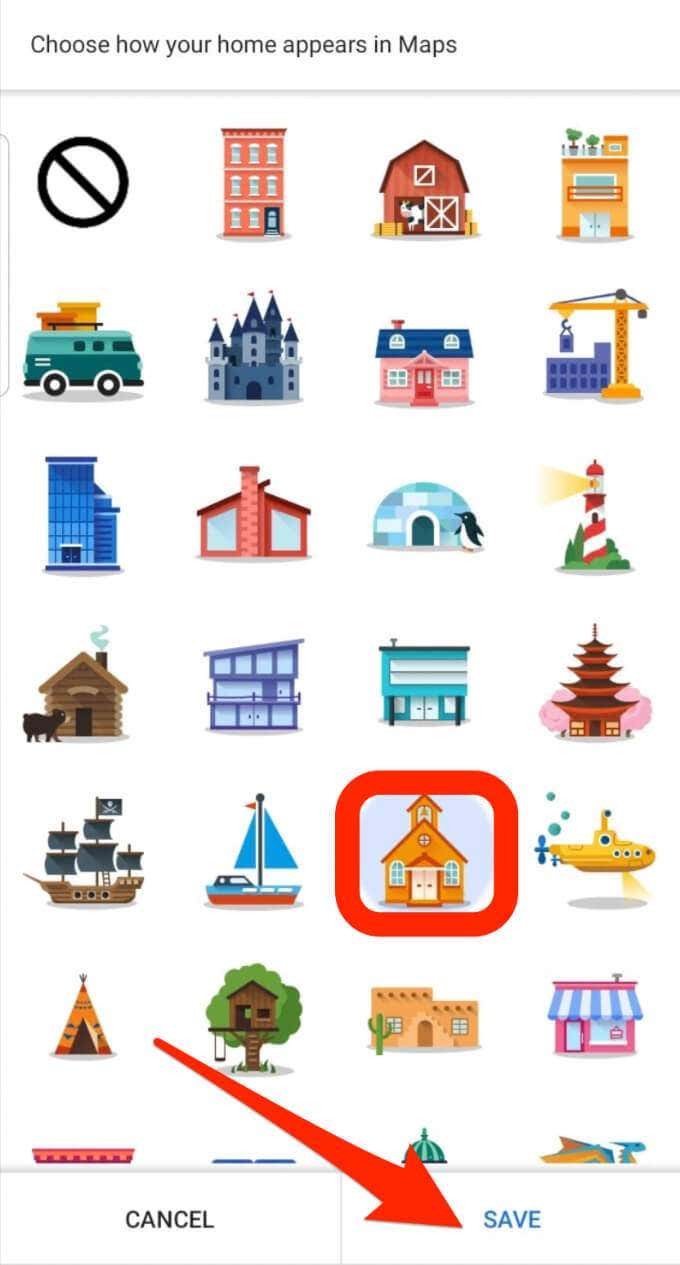
Task: Select the log cabin with bear icon
Action: pyautogui.click(x=78, y=685)
